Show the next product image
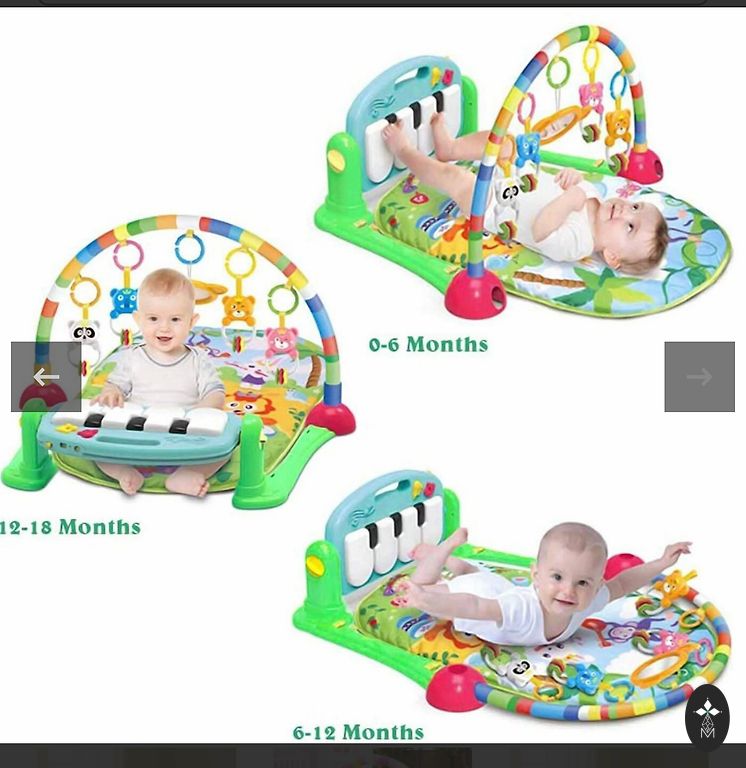 (699, 377)
